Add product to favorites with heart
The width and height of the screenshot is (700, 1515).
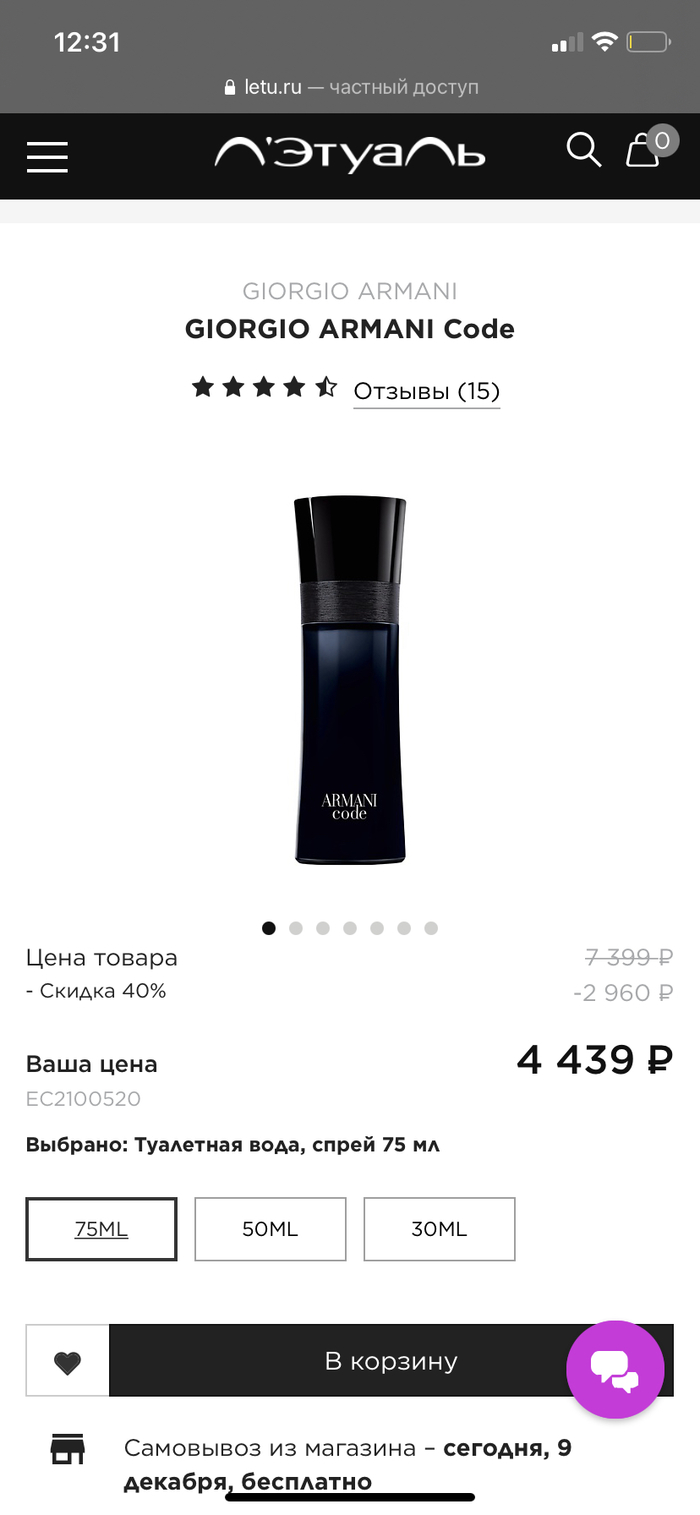[67, 1361]
